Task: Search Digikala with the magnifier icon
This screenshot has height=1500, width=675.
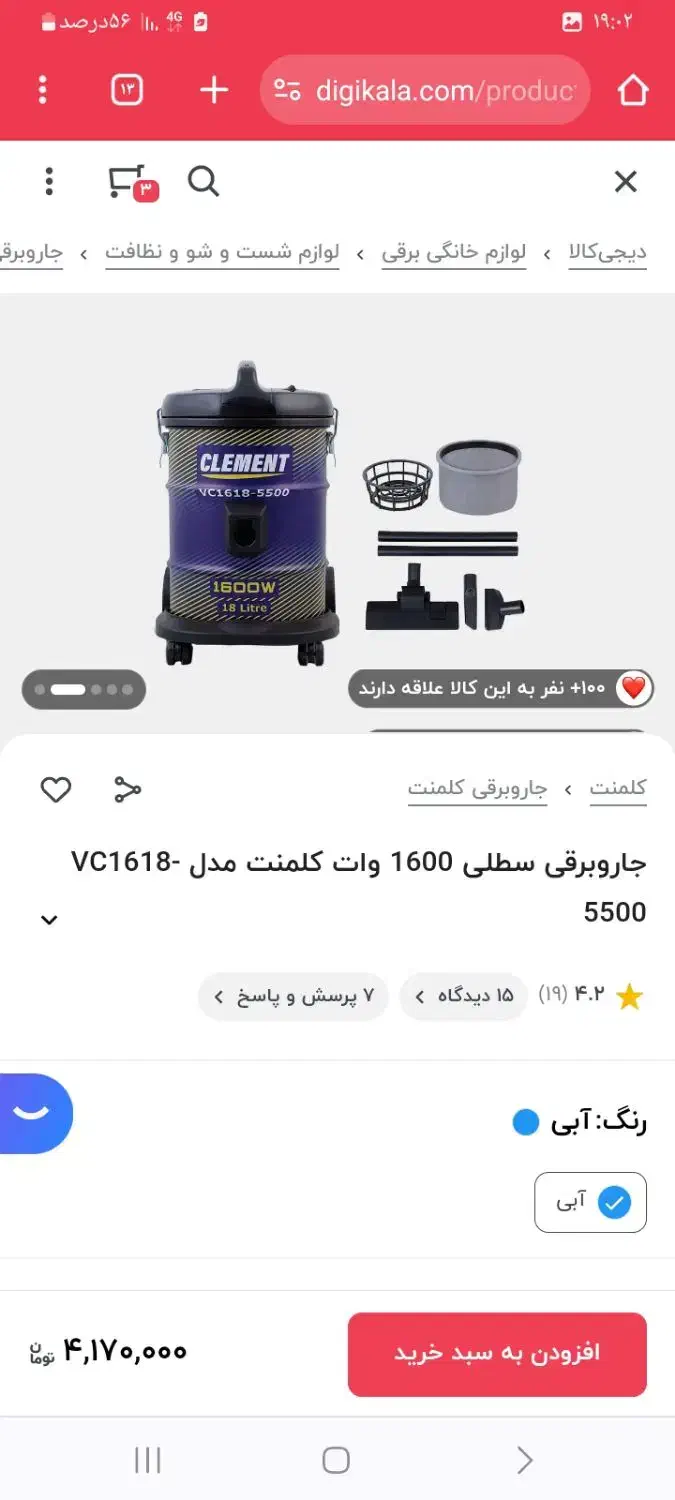Action: click(x=203, y=182)
